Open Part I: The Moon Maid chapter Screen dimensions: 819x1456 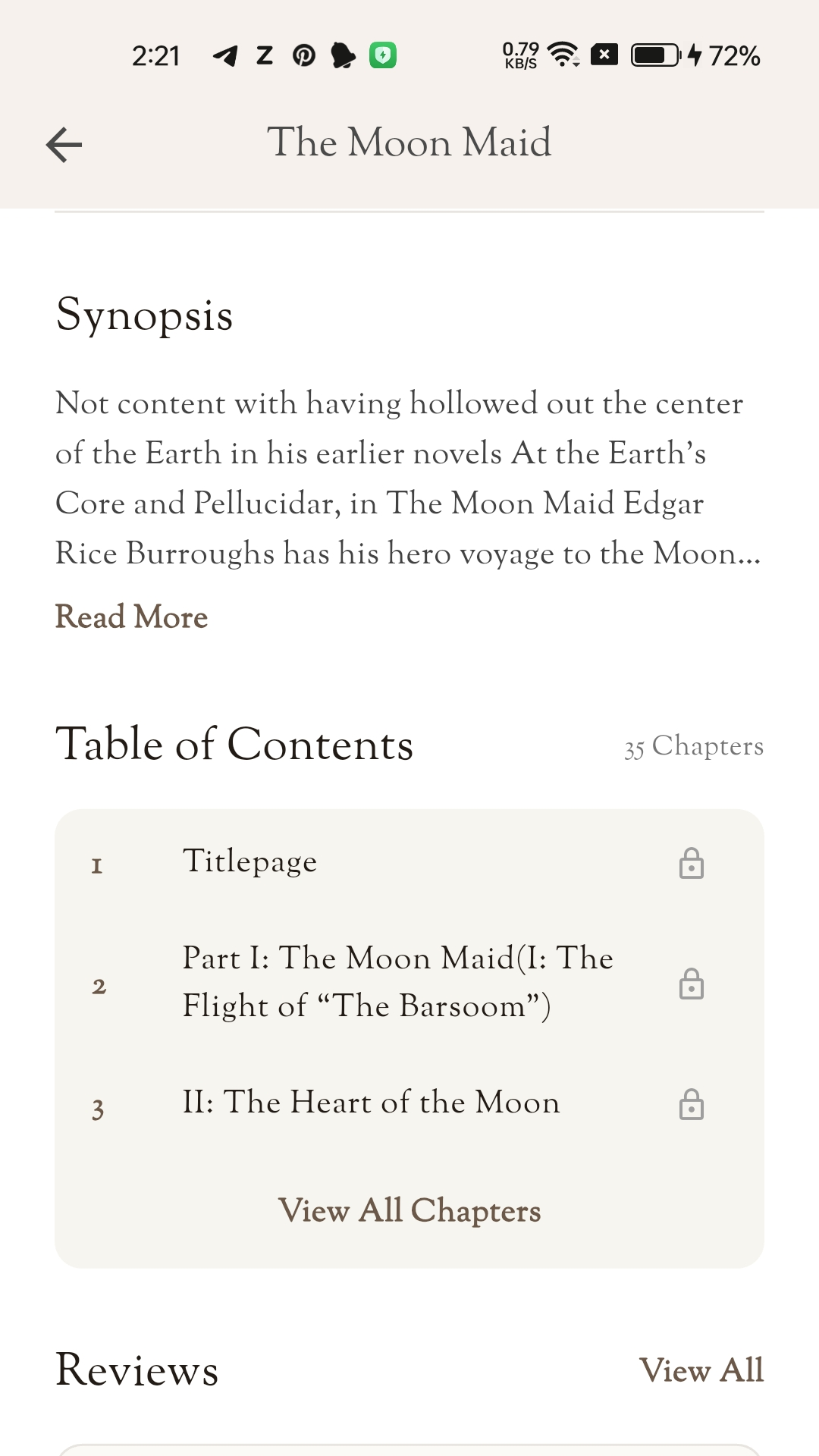397,982
